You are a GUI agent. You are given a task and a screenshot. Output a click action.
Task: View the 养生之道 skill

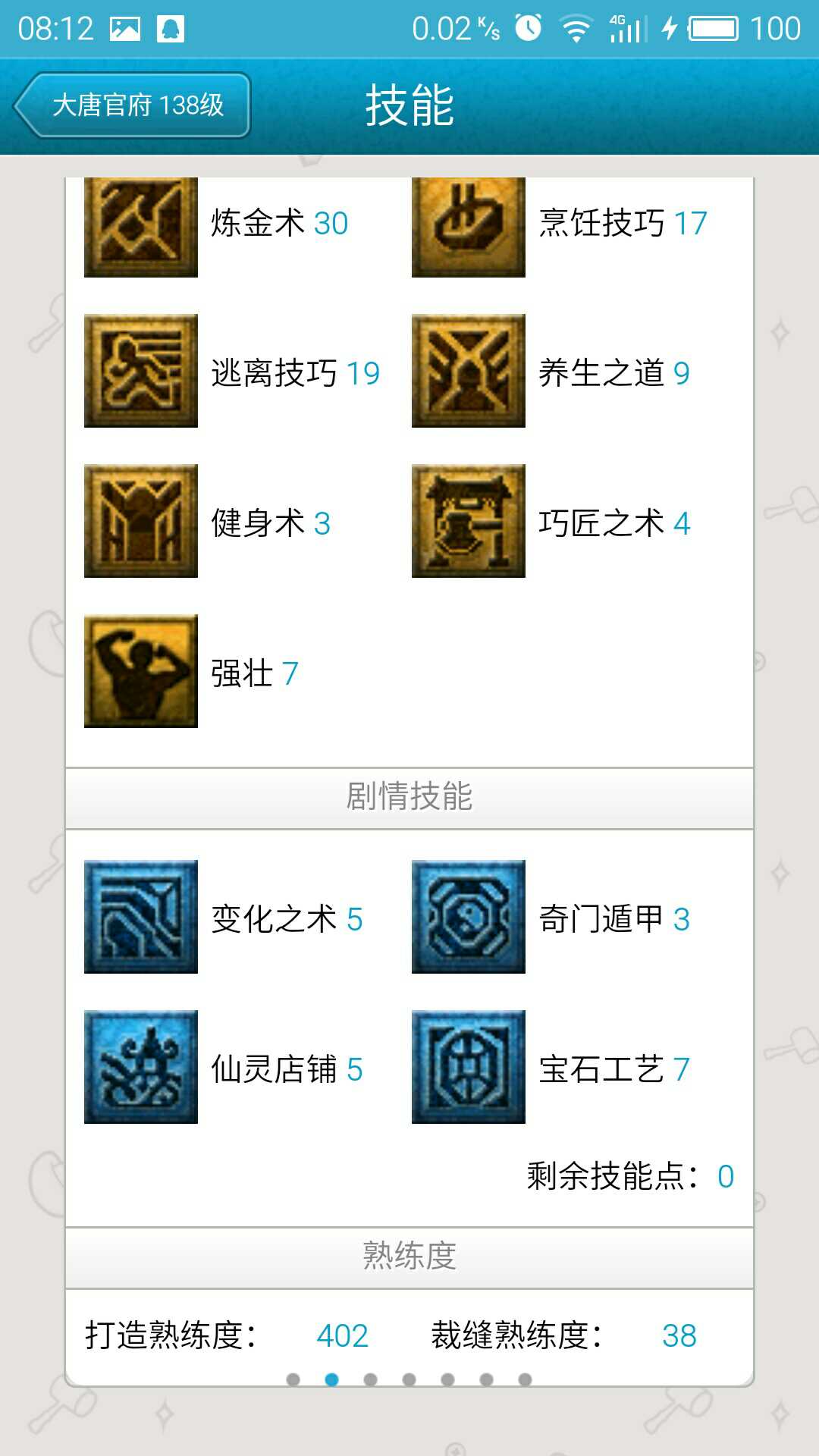coord(469,371)
